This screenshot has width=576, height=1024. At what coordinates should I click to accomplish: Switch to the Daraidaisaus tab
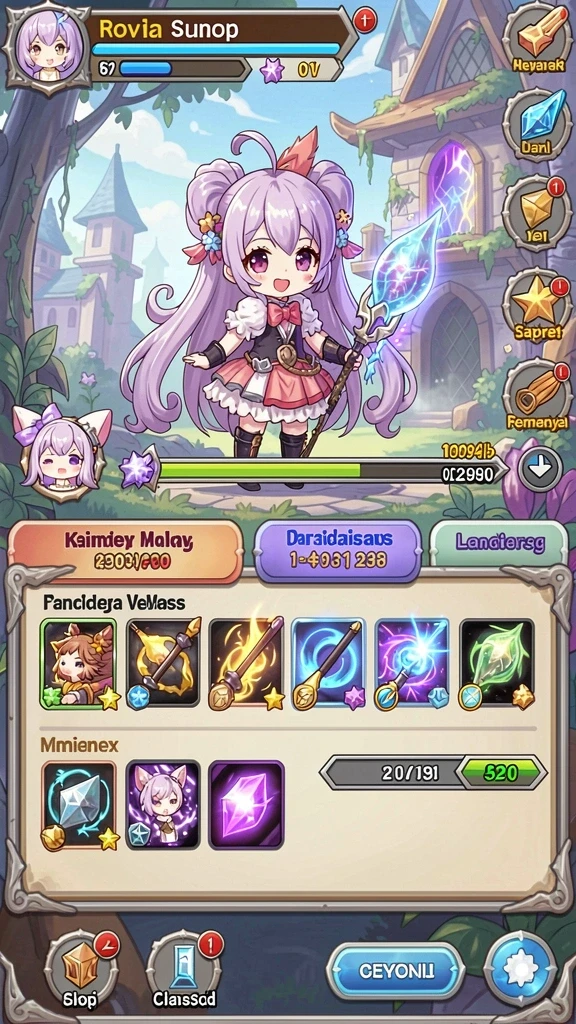click(x=338, y=549)
